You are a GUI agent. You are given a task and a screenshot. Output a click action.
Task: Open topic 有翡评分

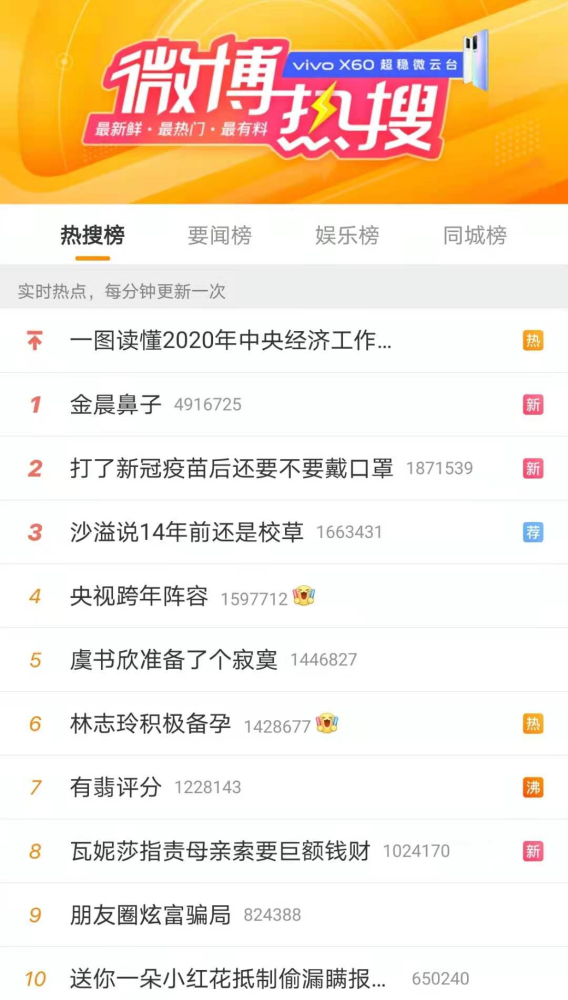point(284,788)
